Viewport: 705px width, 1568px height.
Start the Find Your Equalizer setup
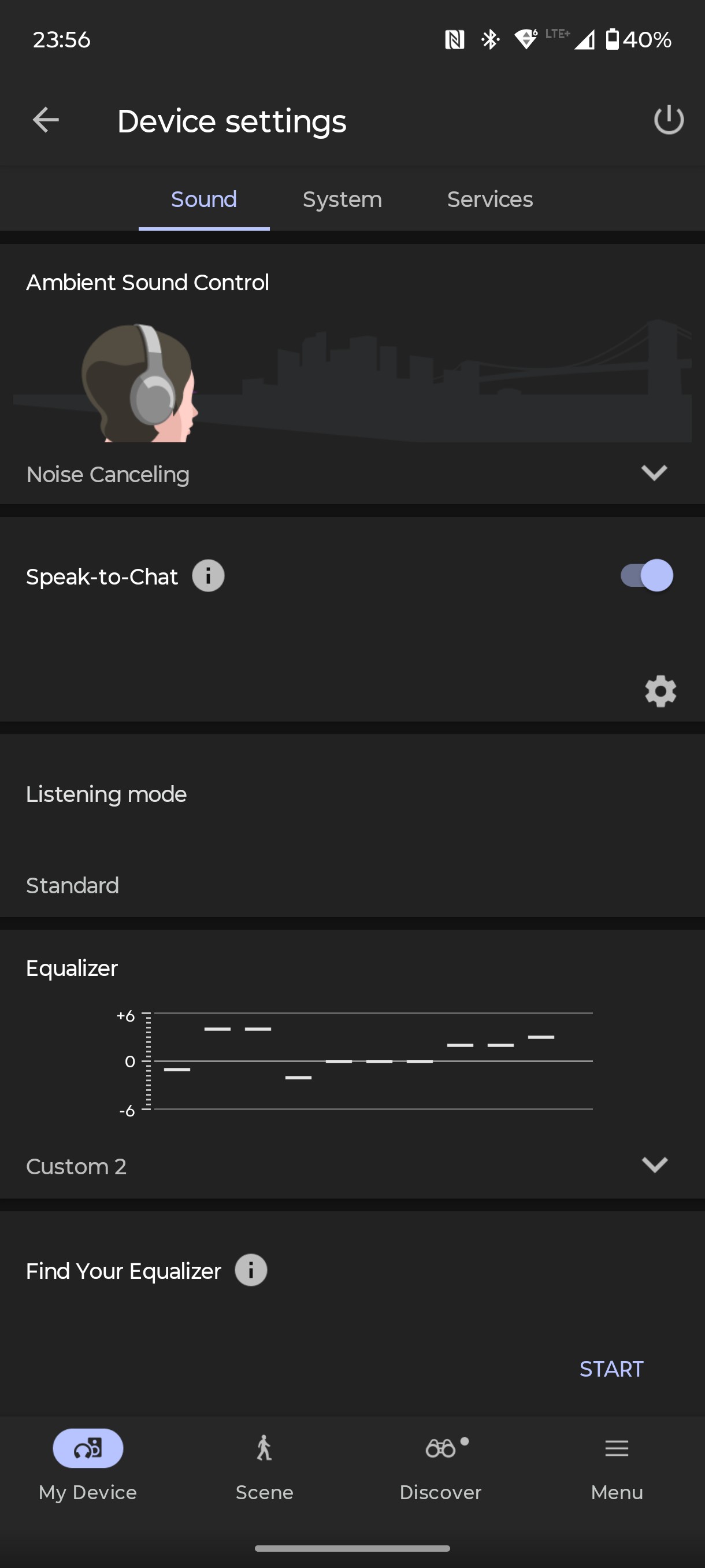click(611, 1369)
